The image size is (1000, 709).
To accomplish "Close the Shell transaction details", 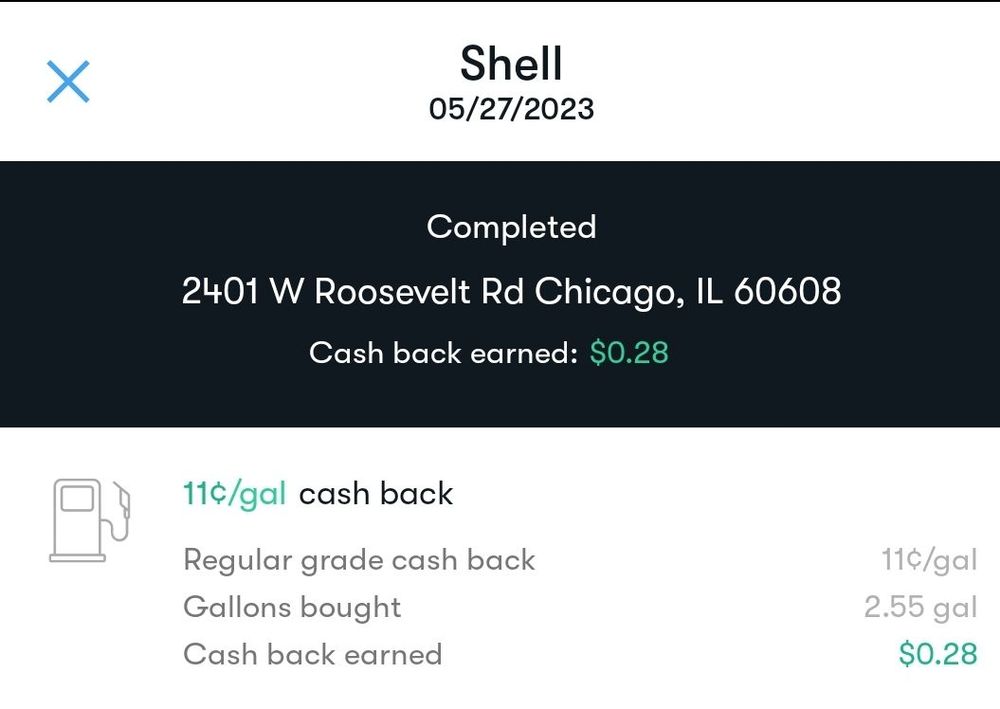I will click(68, 81).
